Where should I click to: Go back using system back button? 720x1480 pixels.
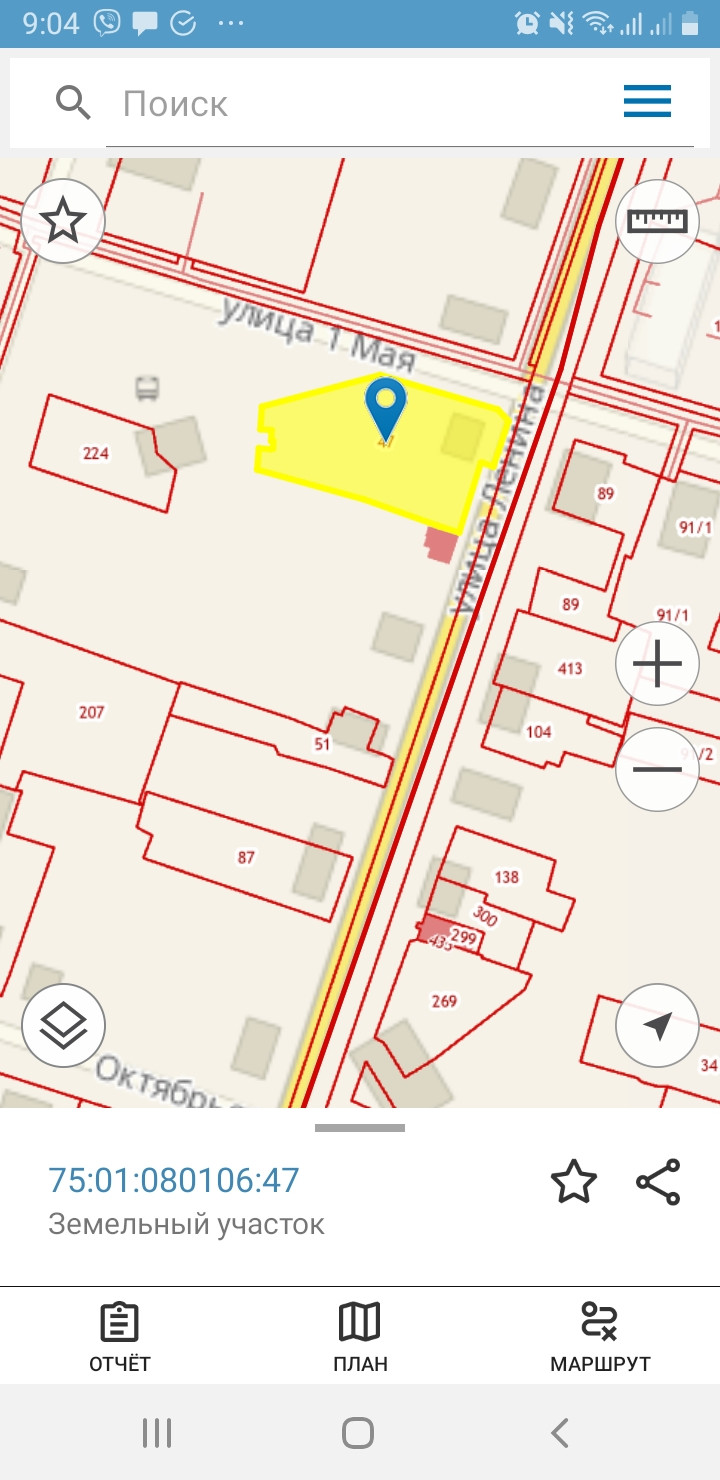coord(560,1433)
